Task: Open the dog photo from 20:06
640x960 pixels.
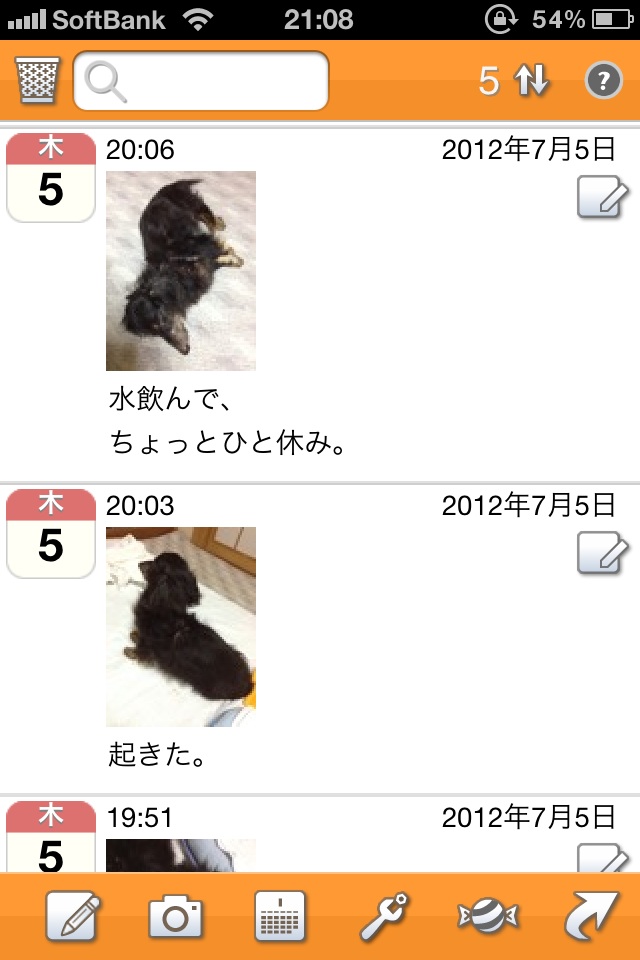Action: [x=181, y=271]
